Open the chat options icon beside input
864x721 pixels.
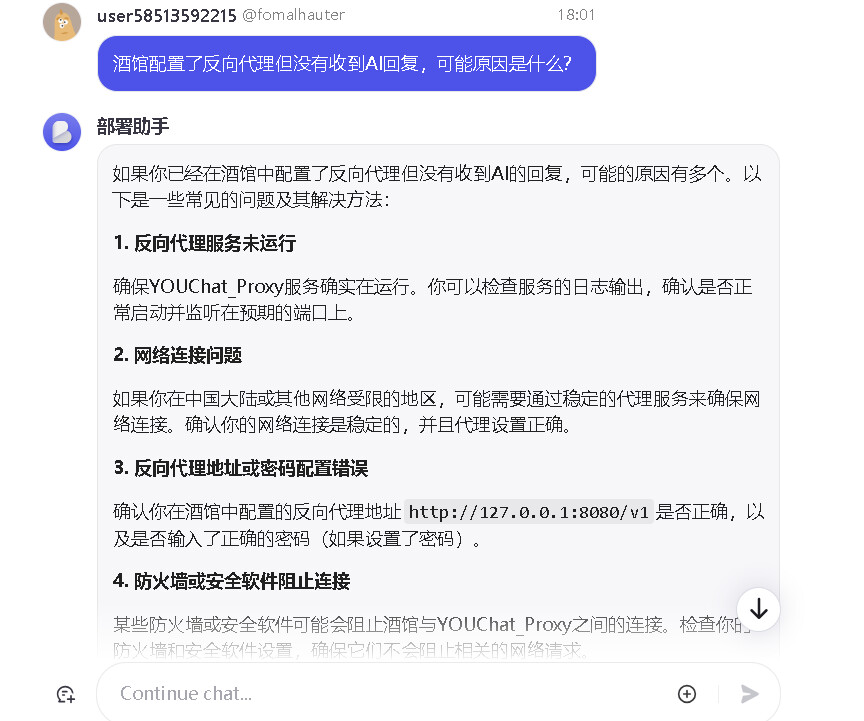[x=66, y=694]
